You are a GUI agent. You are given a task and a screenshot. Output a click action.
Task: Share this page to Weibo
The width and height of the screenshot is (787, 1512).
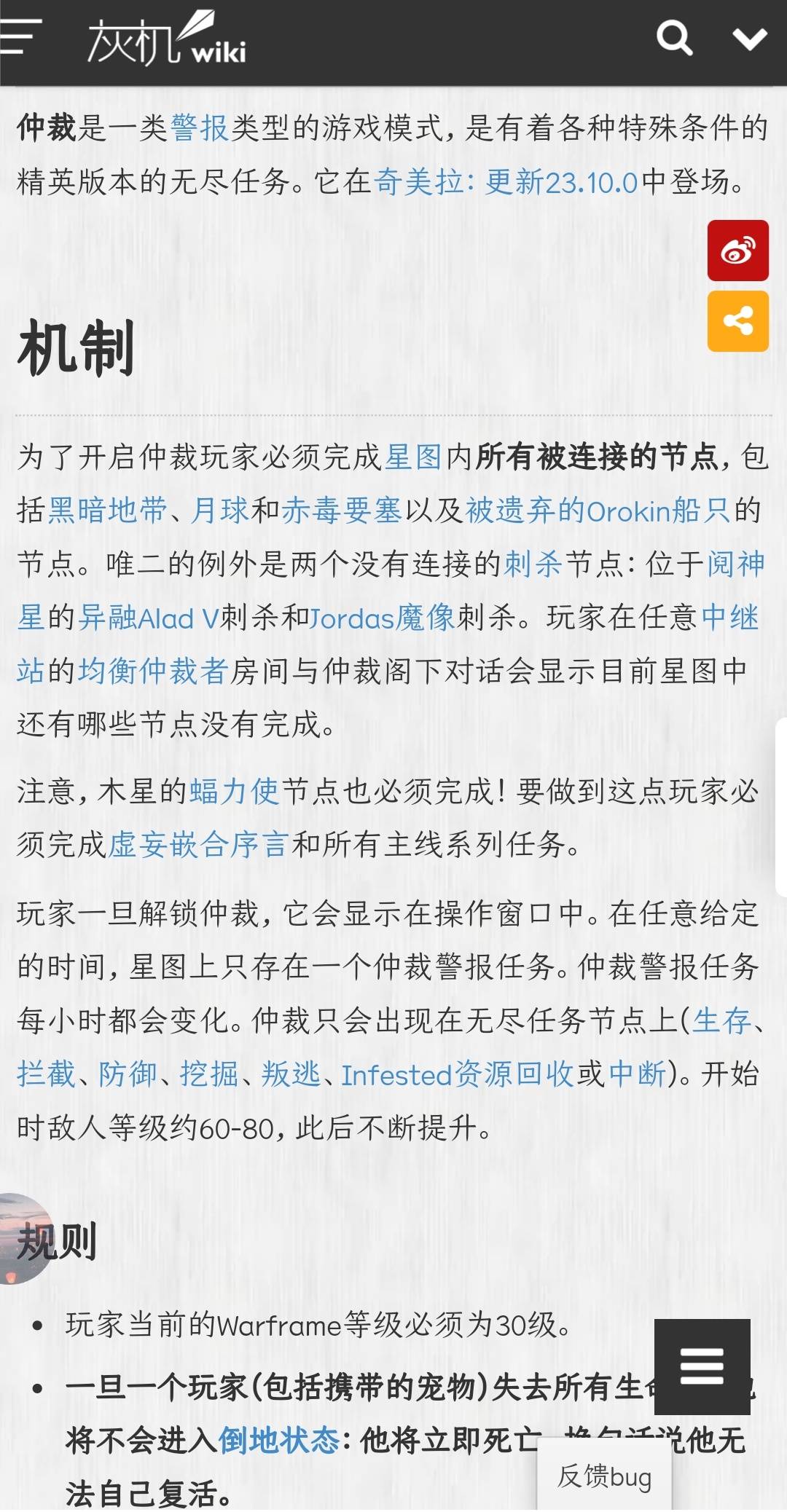pos(737,251)
